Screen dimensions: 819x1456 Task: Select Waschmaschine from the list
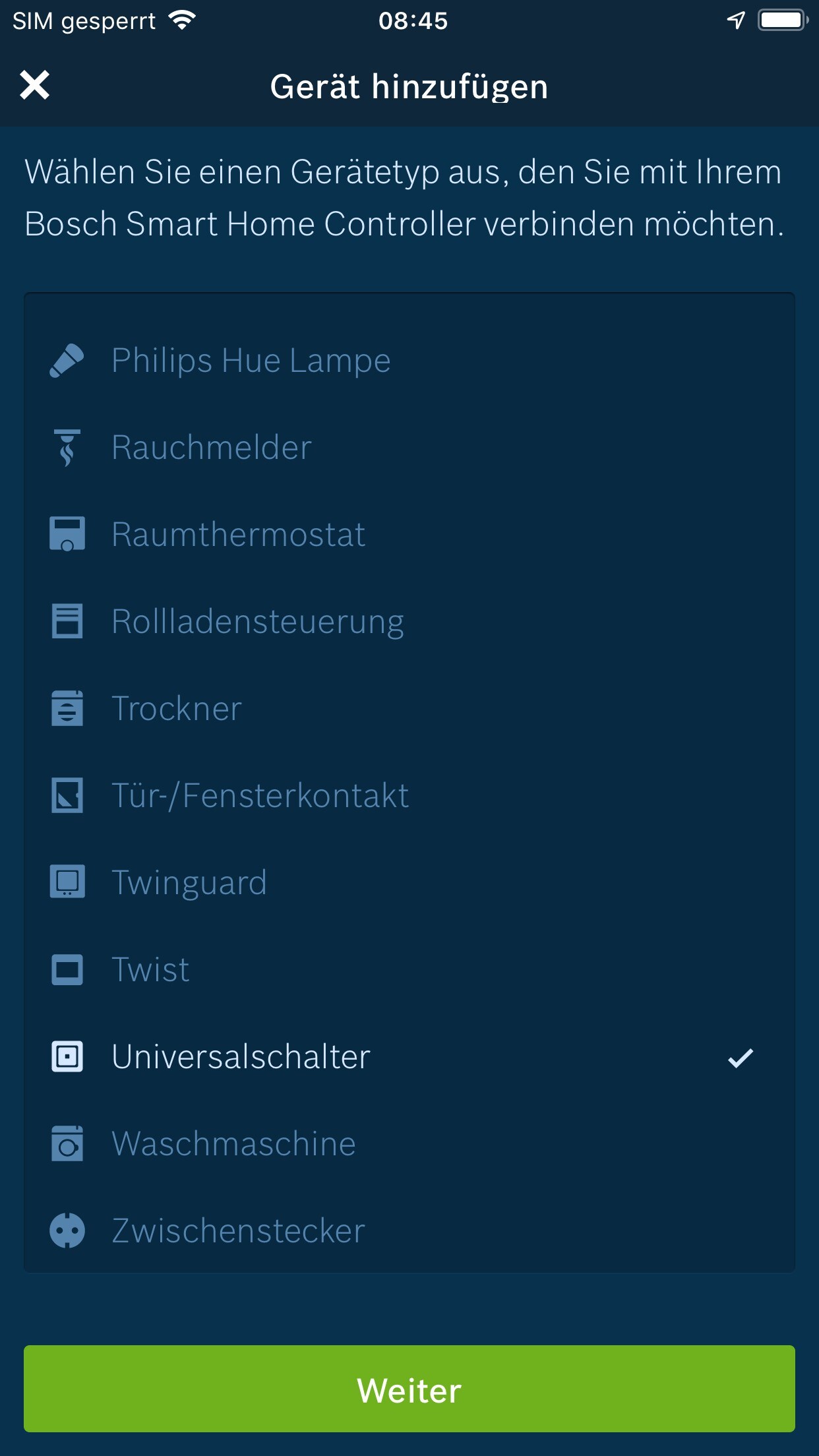409,1143
